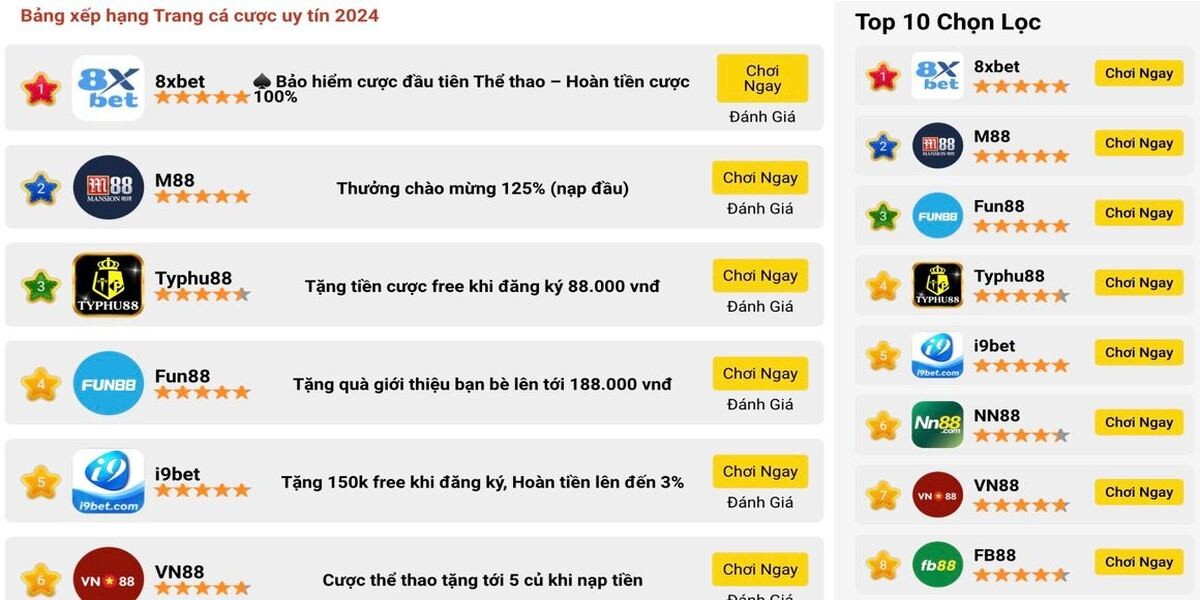Tap Chơi Ngay beside Typhu88 88.000 vnđ offer

coord(760,276)
